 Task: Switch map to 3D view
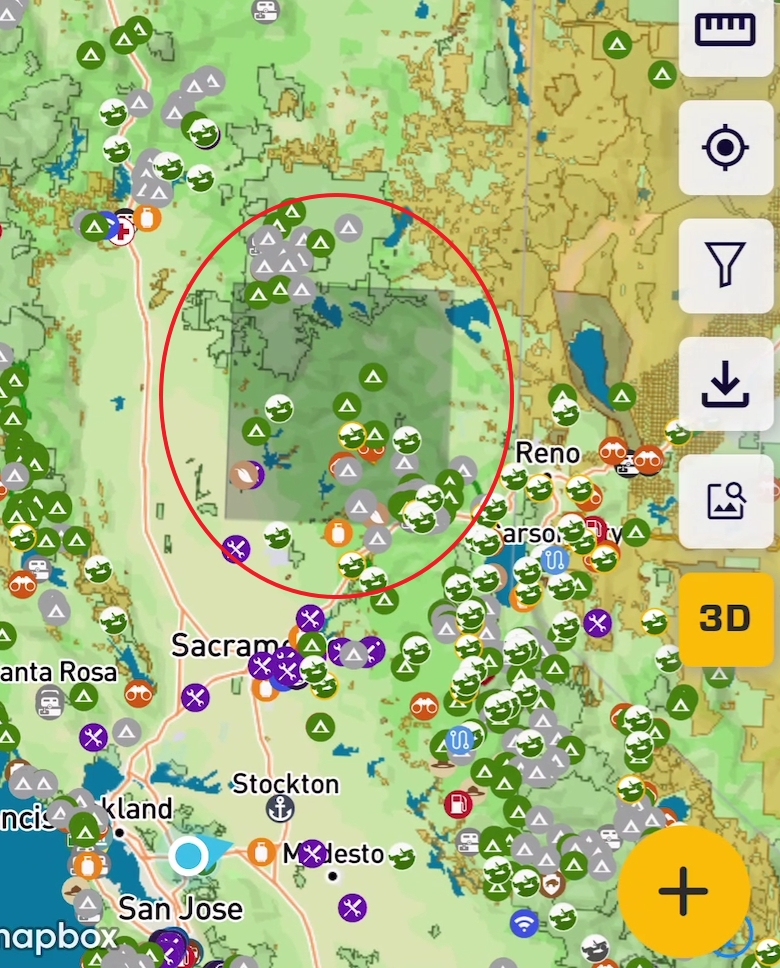click(726, 619)
